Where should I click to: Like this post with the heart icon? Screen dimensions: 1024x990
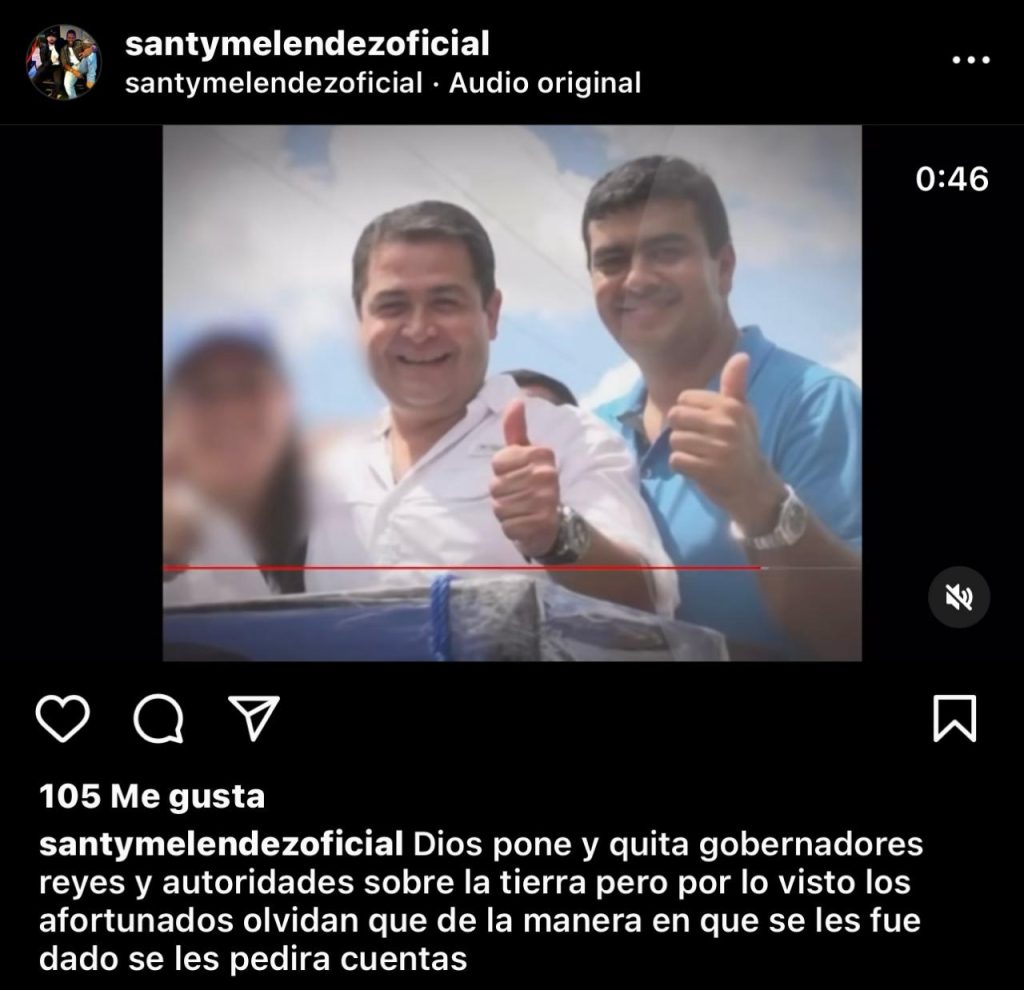coord(63,718)
